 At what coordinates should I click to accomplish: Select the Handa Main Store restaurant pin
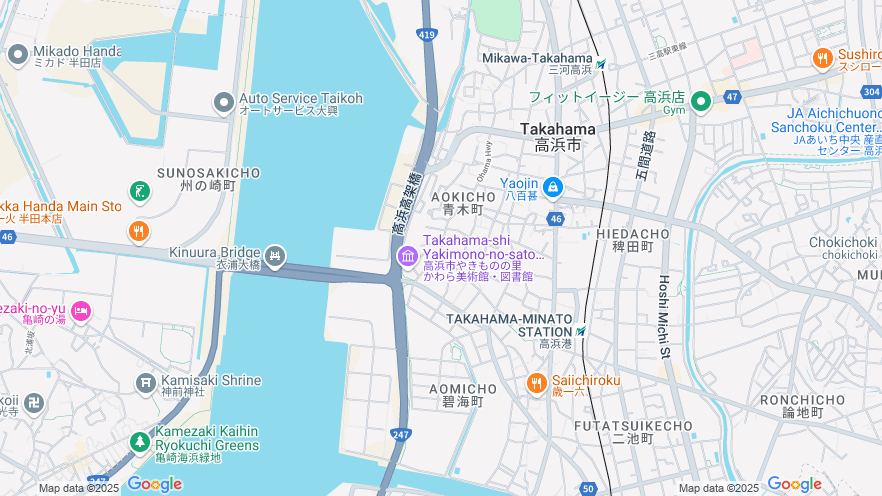pyautogui.click(x=139, y=232)
